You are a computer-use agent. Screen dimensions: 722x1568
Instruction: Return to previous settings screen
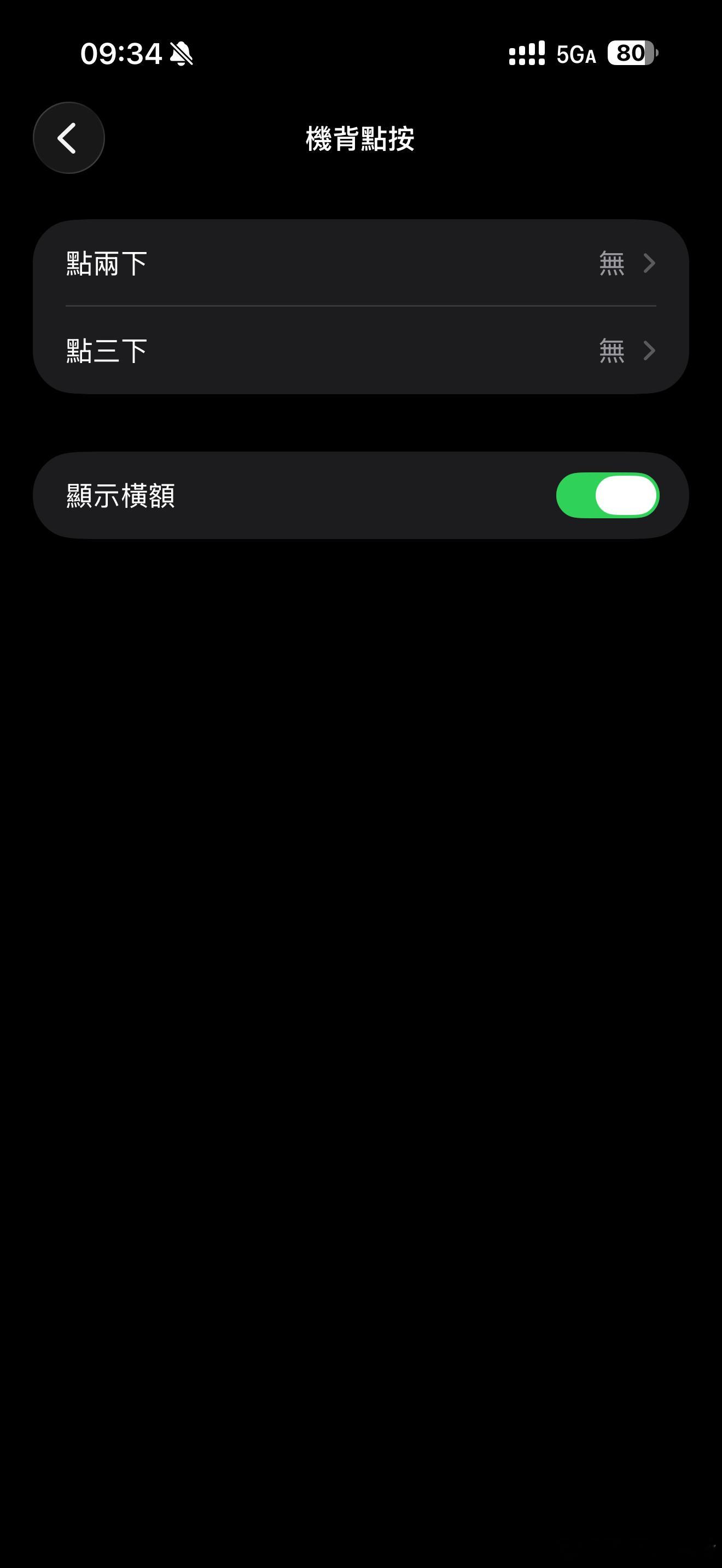click(68, 137)
